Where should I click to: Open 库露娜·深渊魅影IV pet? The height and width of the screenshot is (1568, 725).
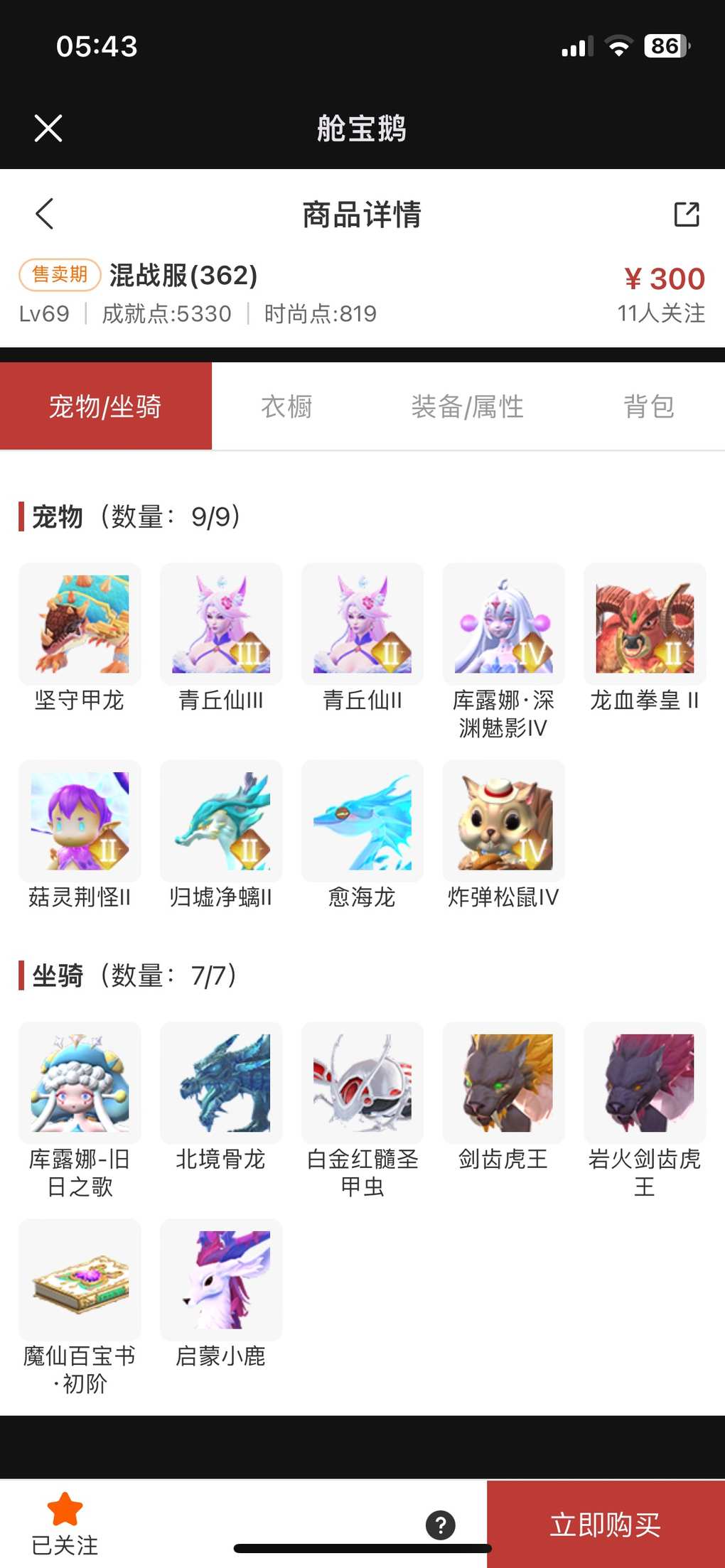pyautogui.click(x=503, y=625)
